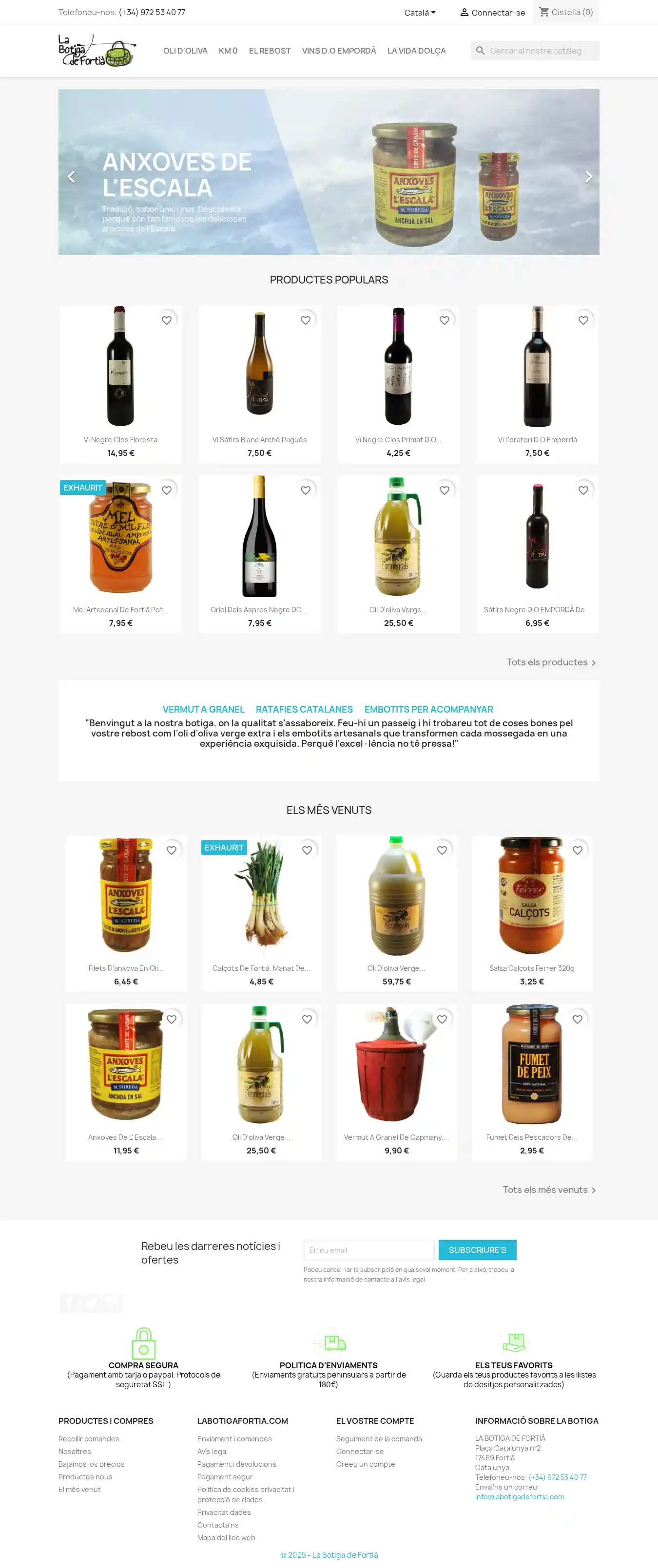This screenshot has height=1568, width=658.
Task: Open the Oli d'Oliva menu
Action: coord(185,51)
